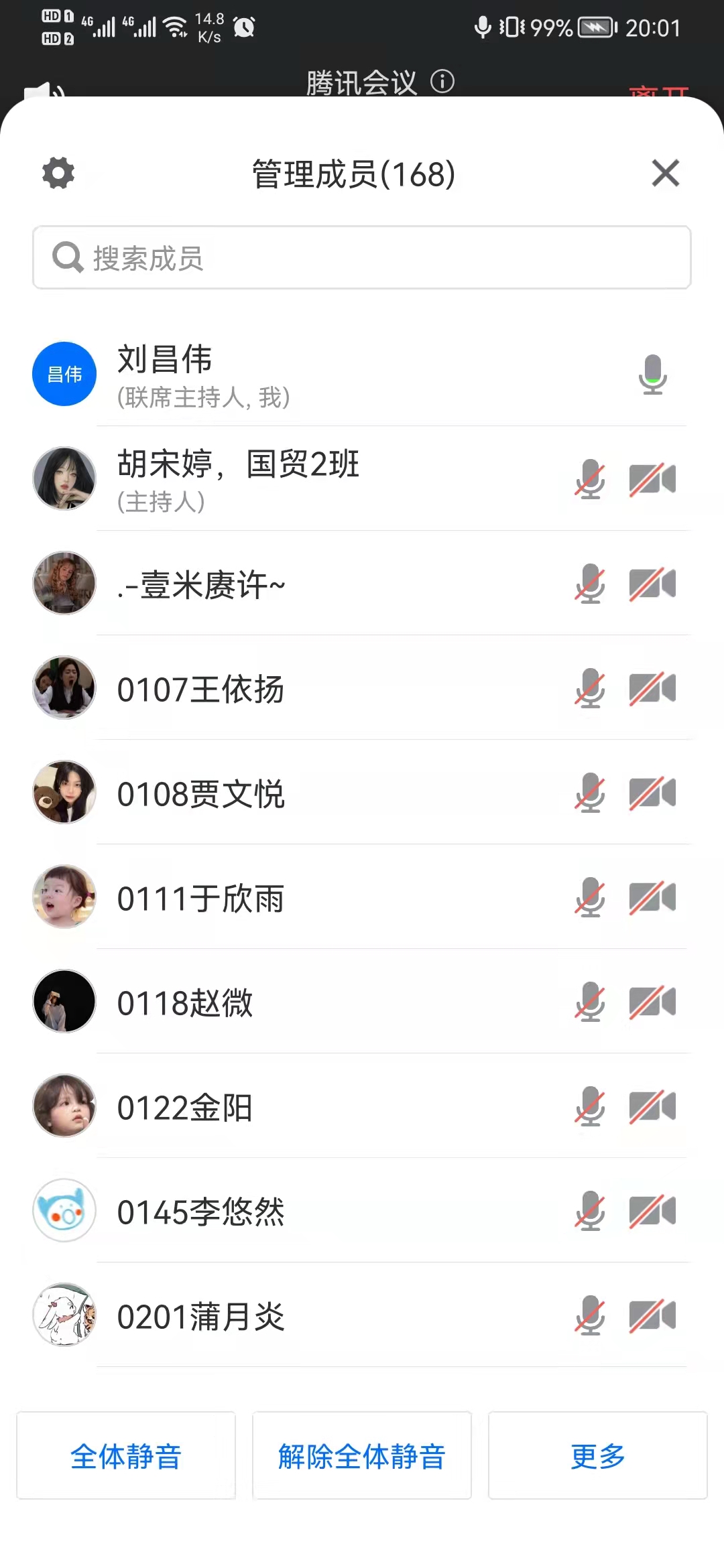
Task: Unmute microphone of 0107王依扬
Action: (x=590, y=688)
